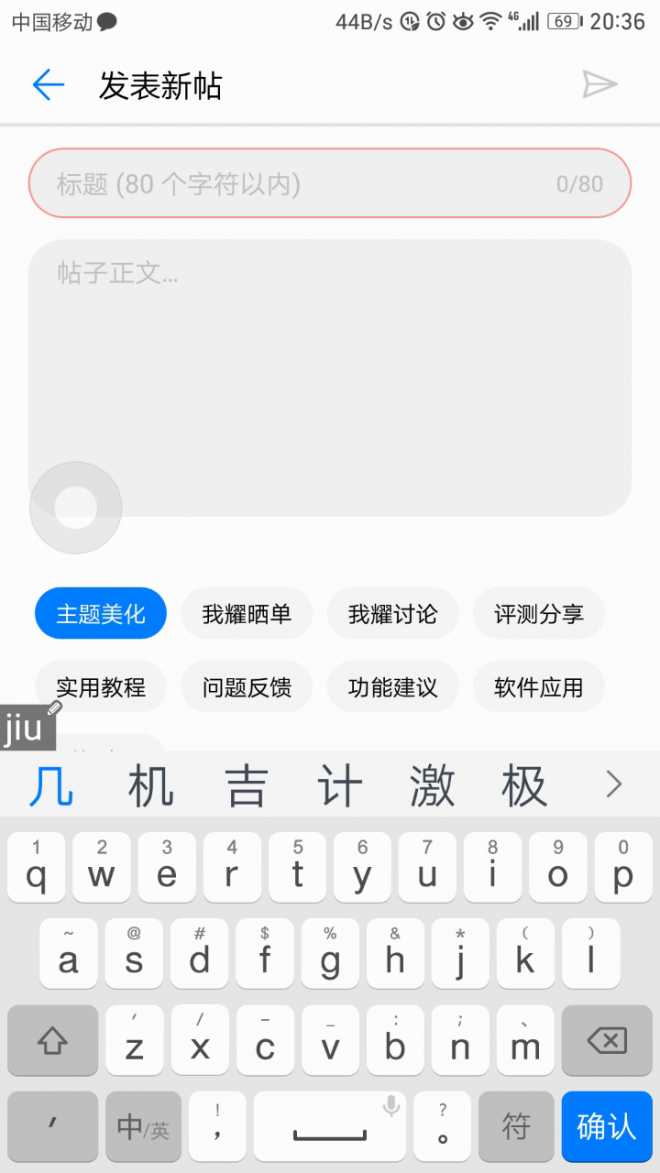Pick candidate character 吉

[x=246, y=786]
